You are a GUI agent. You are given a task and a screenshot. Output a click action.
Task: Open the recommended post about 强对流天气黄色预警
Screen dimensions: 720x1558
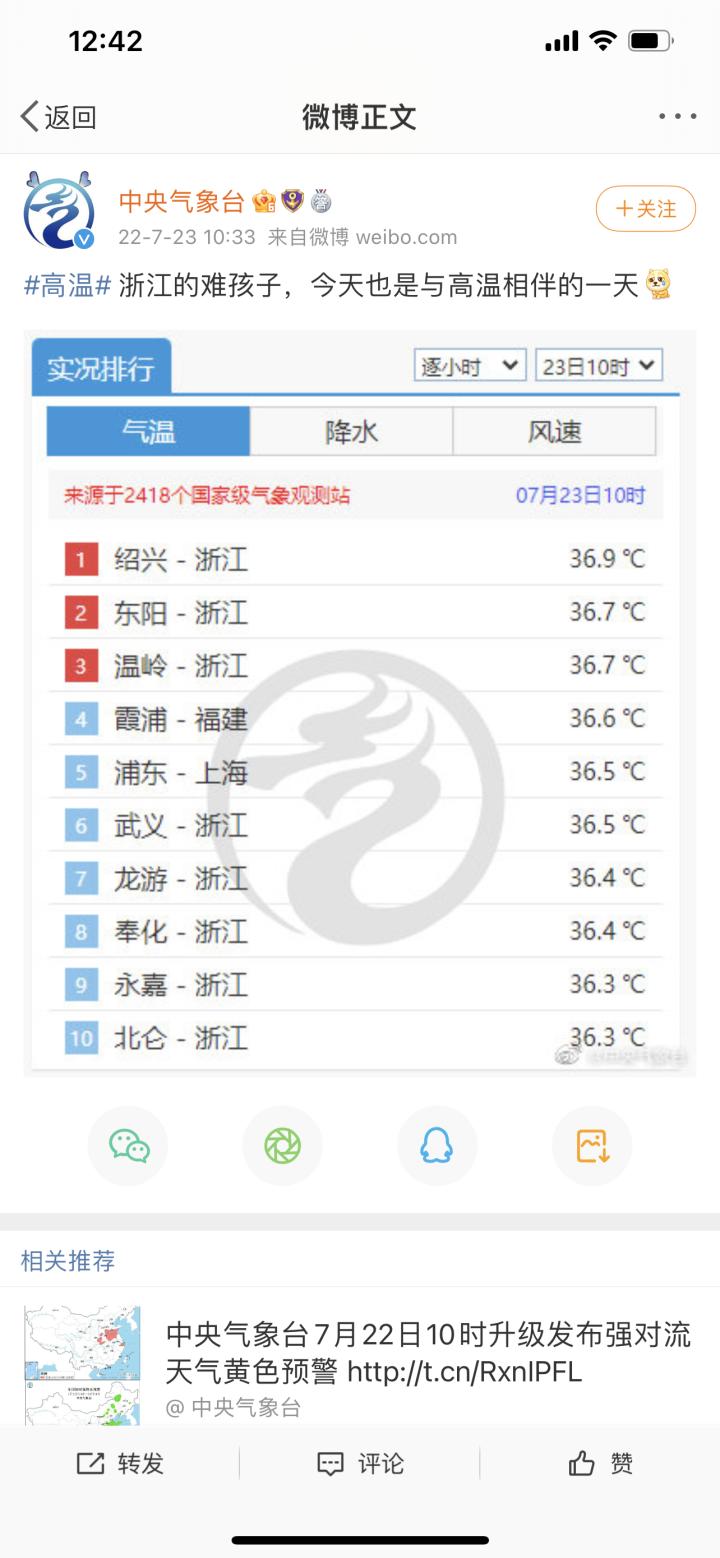[359, 1364]
